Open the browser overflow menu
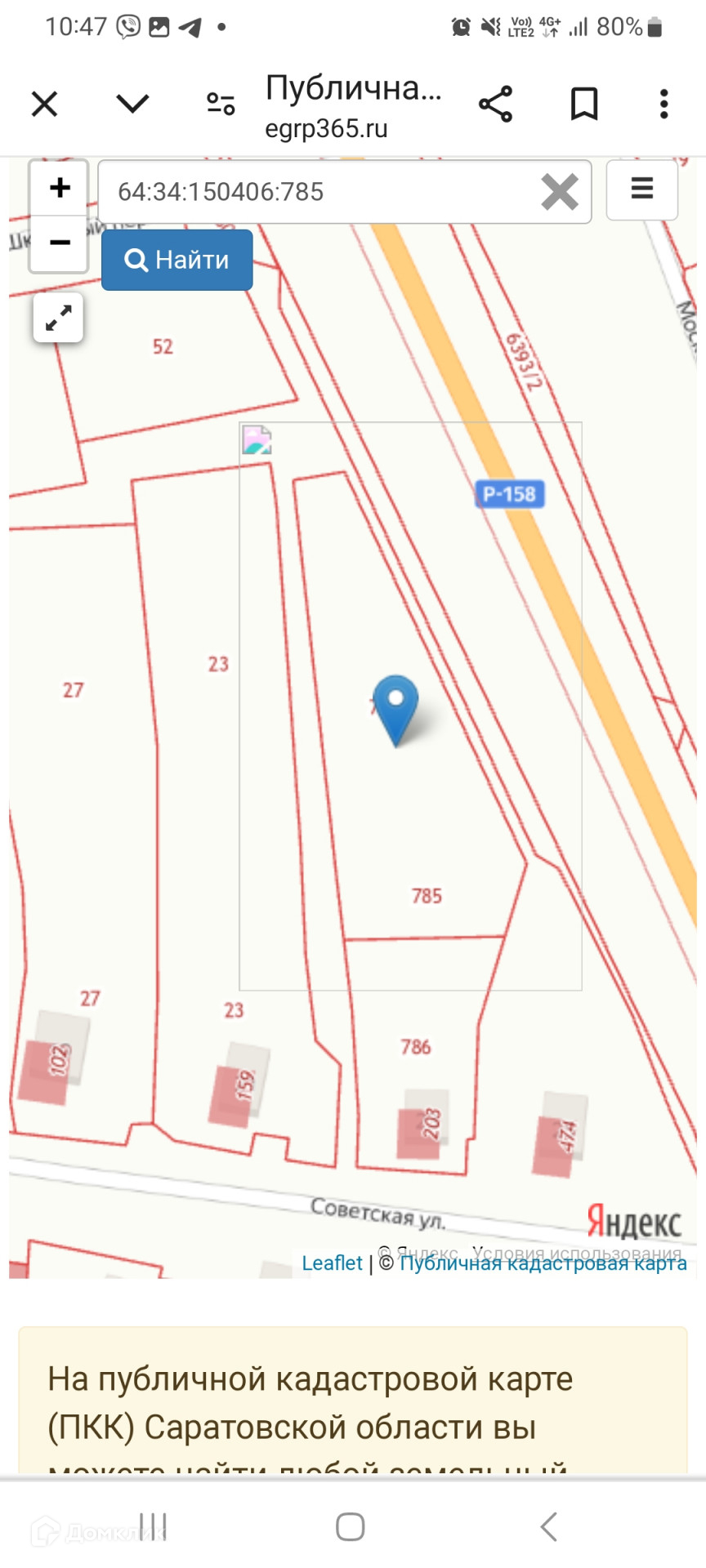706x1568 pixels. click(x=664, y=105)
